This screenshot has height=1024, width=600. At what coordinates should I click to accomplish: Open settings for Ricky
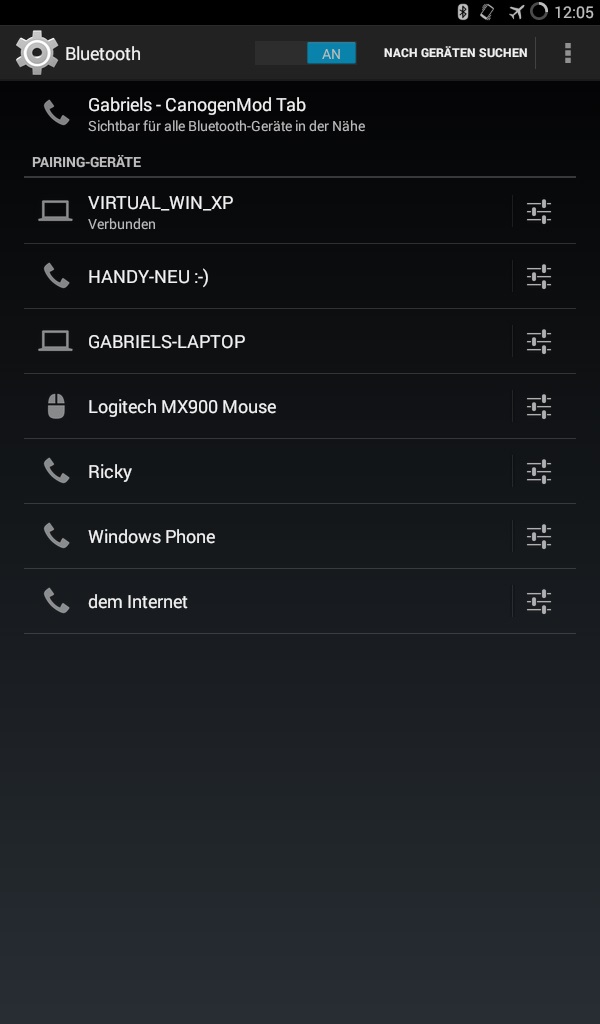(539, 471)
